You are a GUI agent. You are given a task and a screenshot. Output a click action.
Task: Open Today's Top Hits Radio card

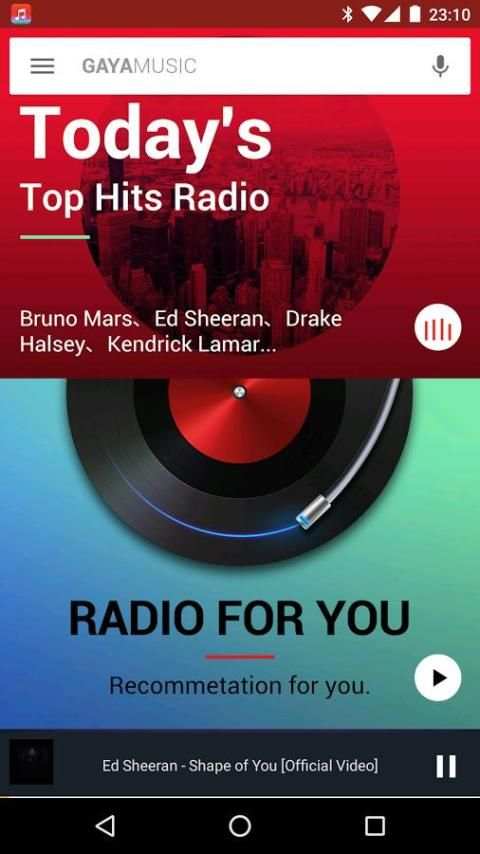tap(240, 236)
